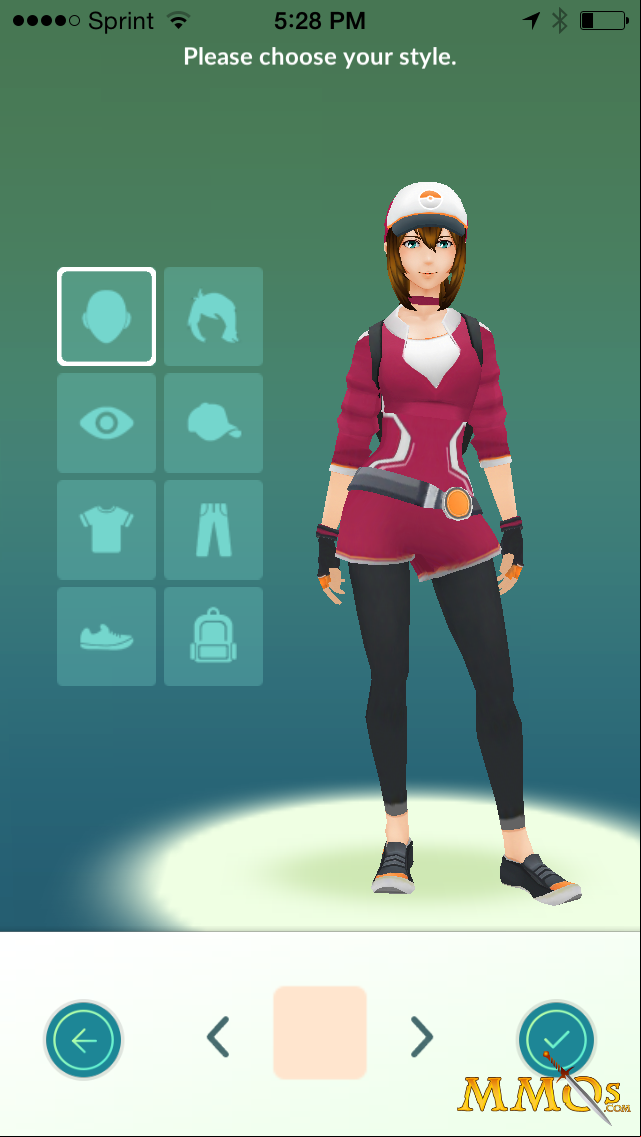Viewport: 641px width, 1137px height.
Task: Tap the current skin tone swatch
Action: pos(320,1033)
